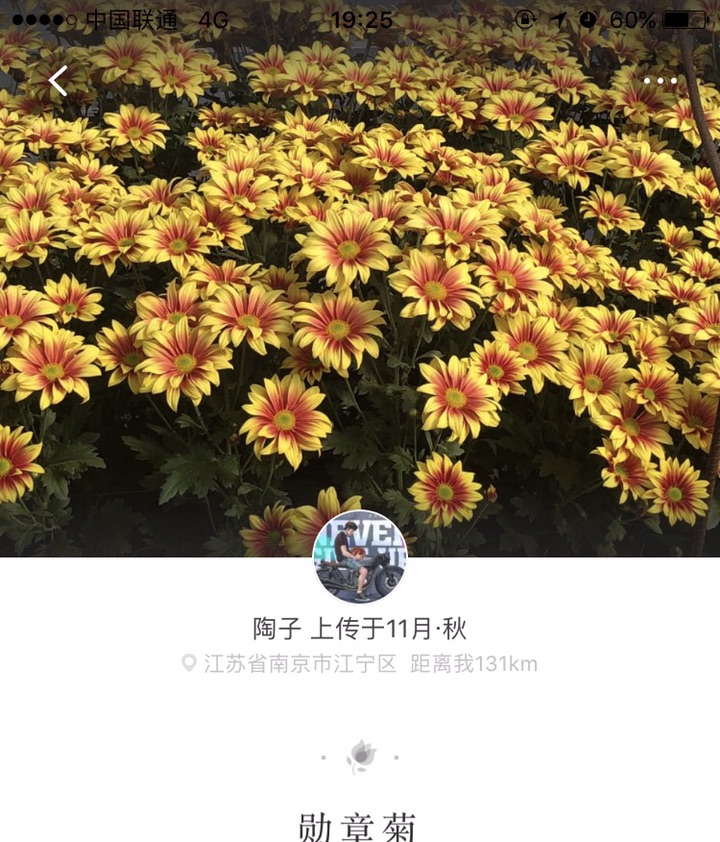This screenshot has width=720, height=842.
Task: Go back using the top-left arrow
Action: (x=58, y=81)
